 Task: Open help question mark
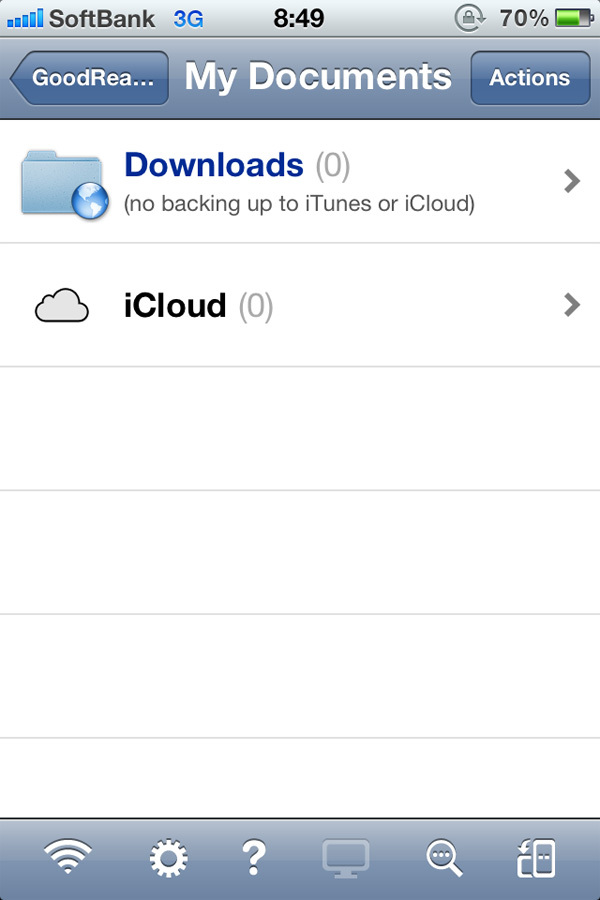pyautogui.click(x=253, y=857)
